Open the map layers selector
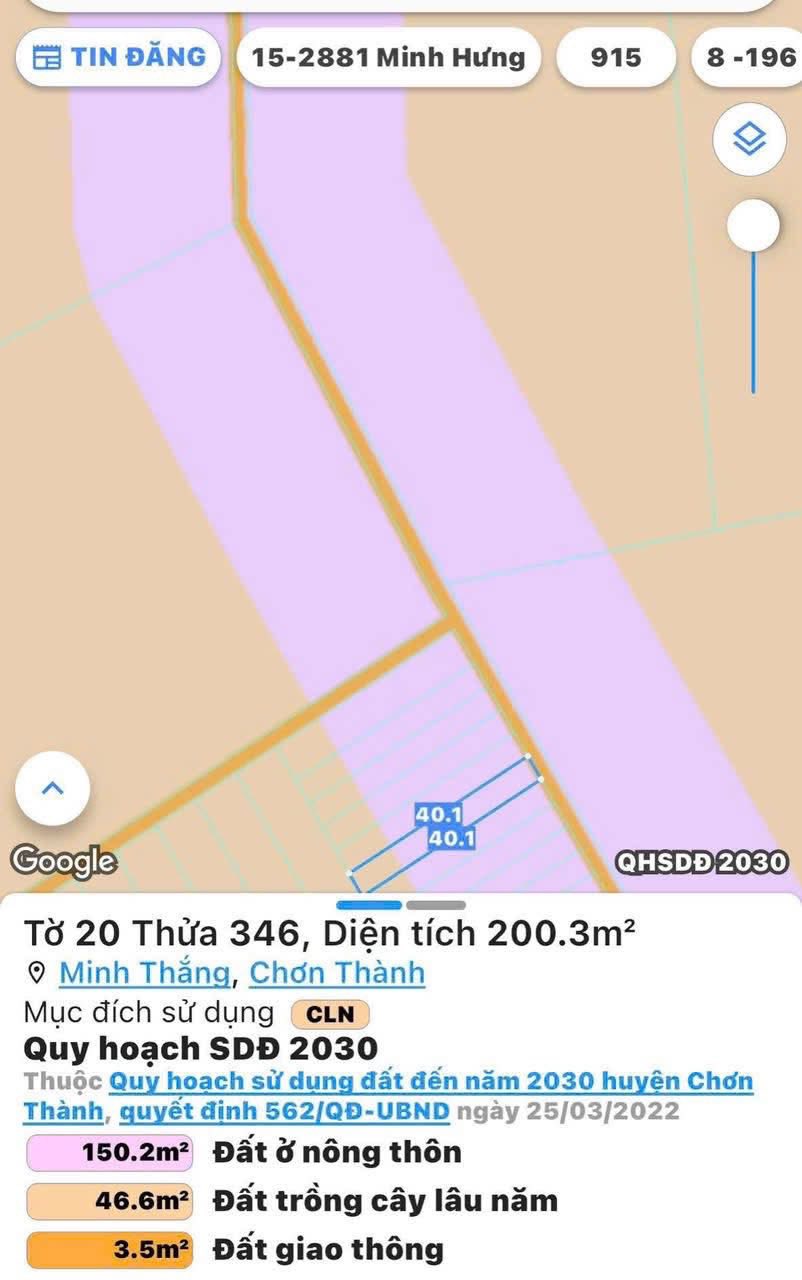Viewport: 802px width, 1280px height. (749, 140)
